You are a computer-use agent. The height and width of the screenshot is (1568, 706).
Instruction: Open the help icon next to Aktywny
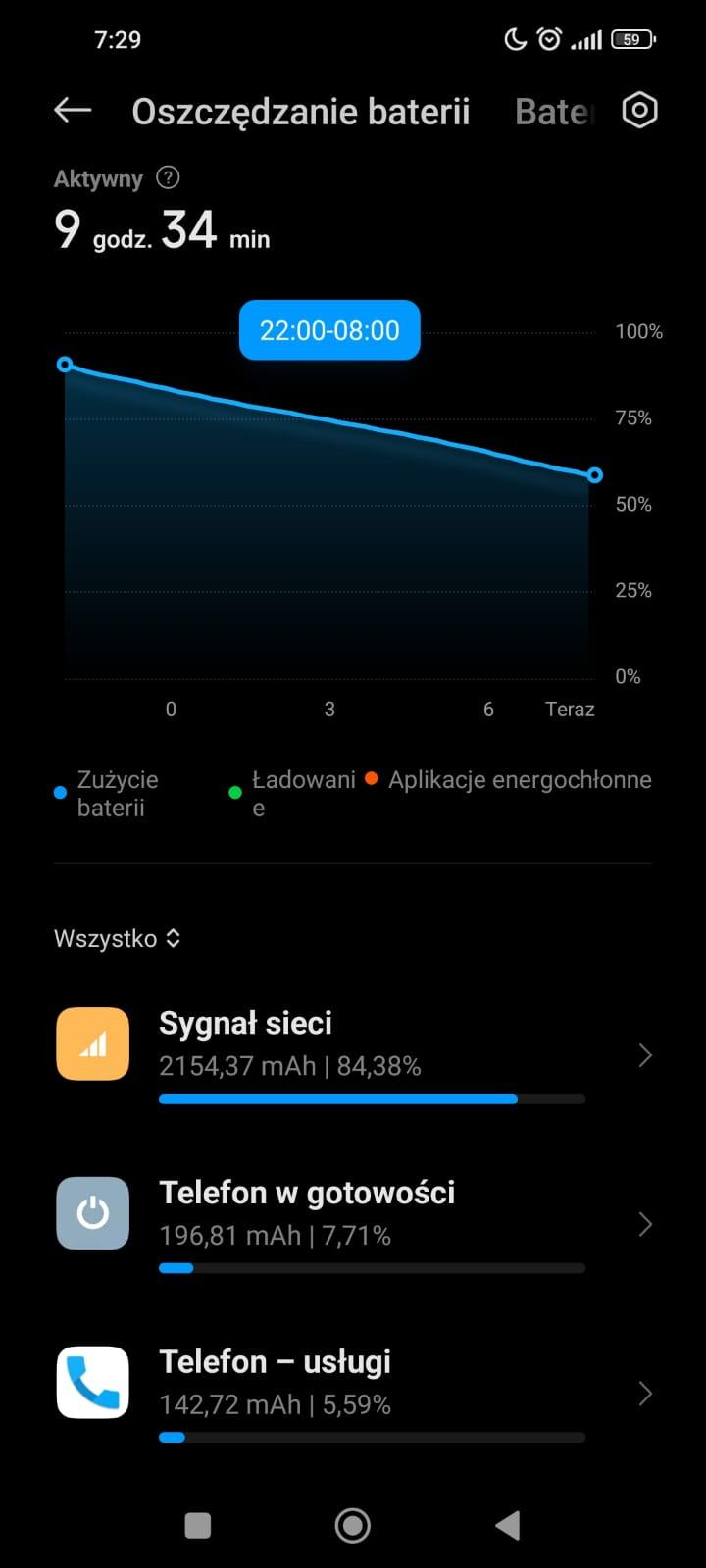169,177
